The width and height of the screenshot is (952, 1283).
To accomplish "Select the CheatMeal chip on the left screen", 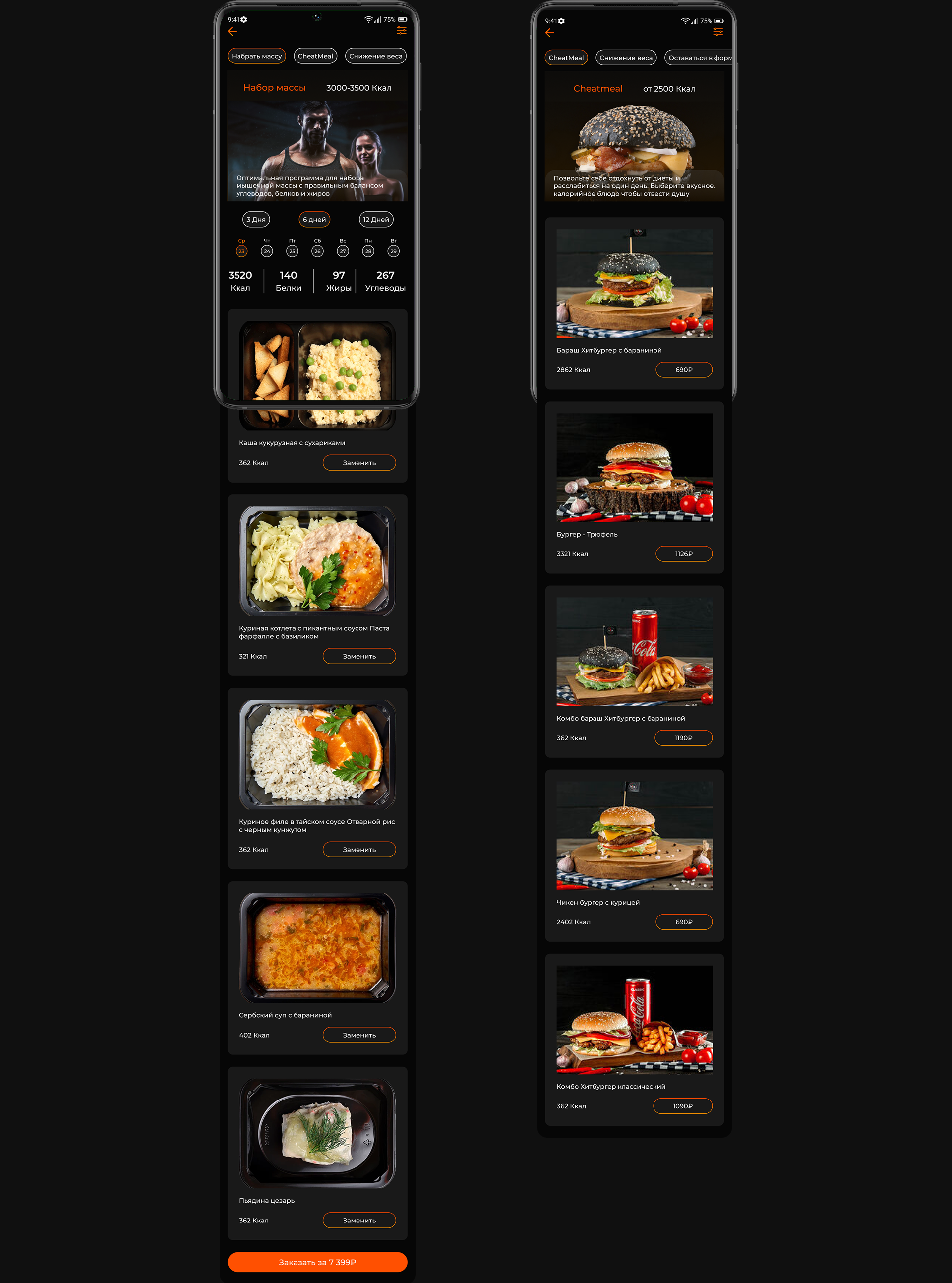I will [315, 56].
